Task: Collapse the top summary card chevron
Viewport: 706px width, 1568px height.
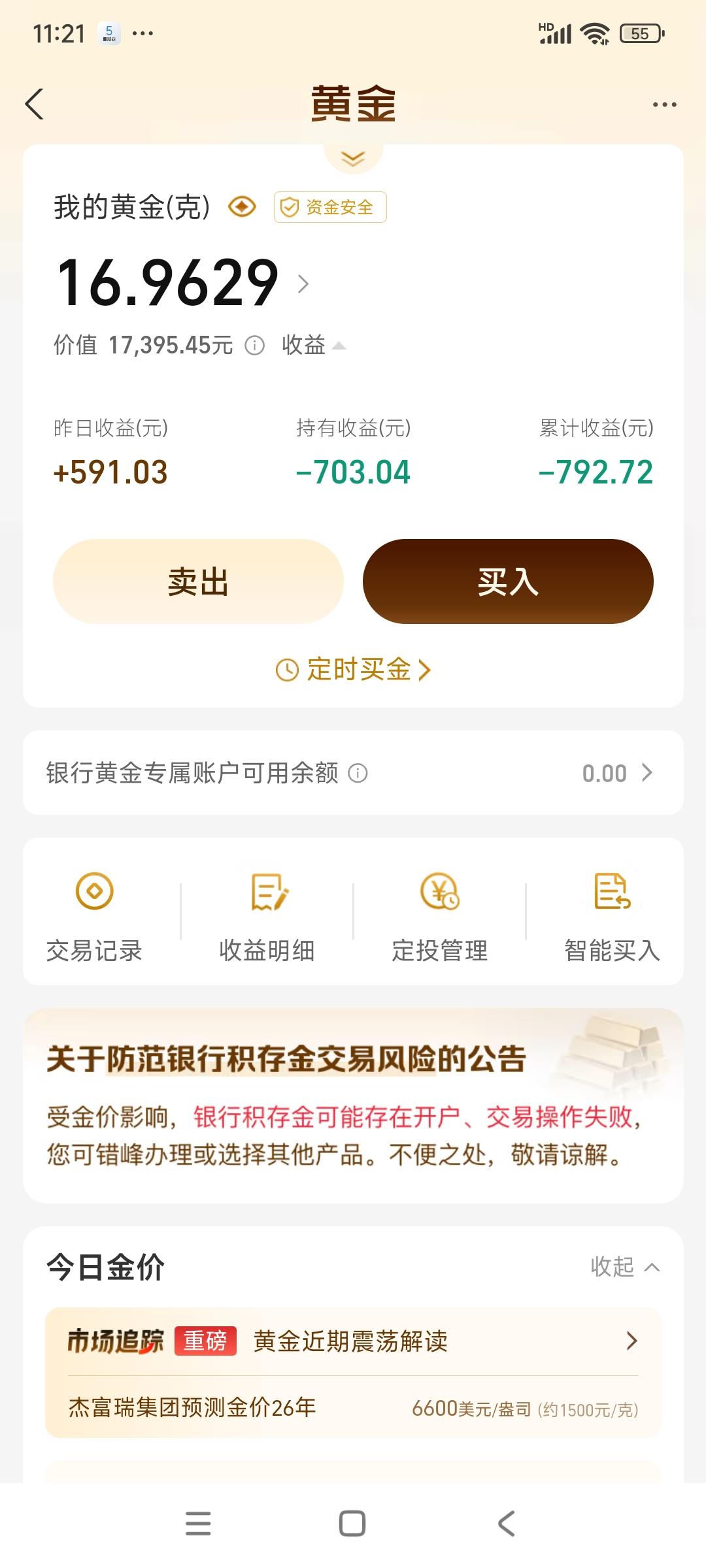Action: click(x=353, y=159)
